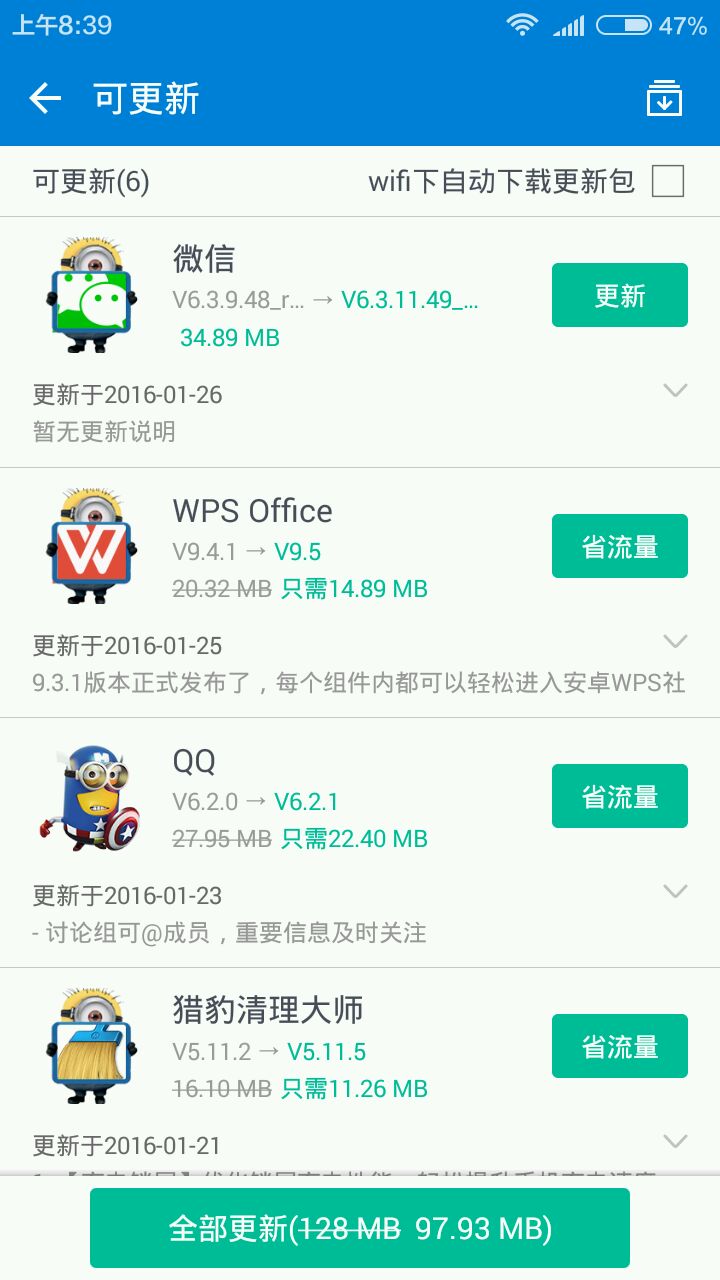Open 微信 app details

(x=270, y=296)
